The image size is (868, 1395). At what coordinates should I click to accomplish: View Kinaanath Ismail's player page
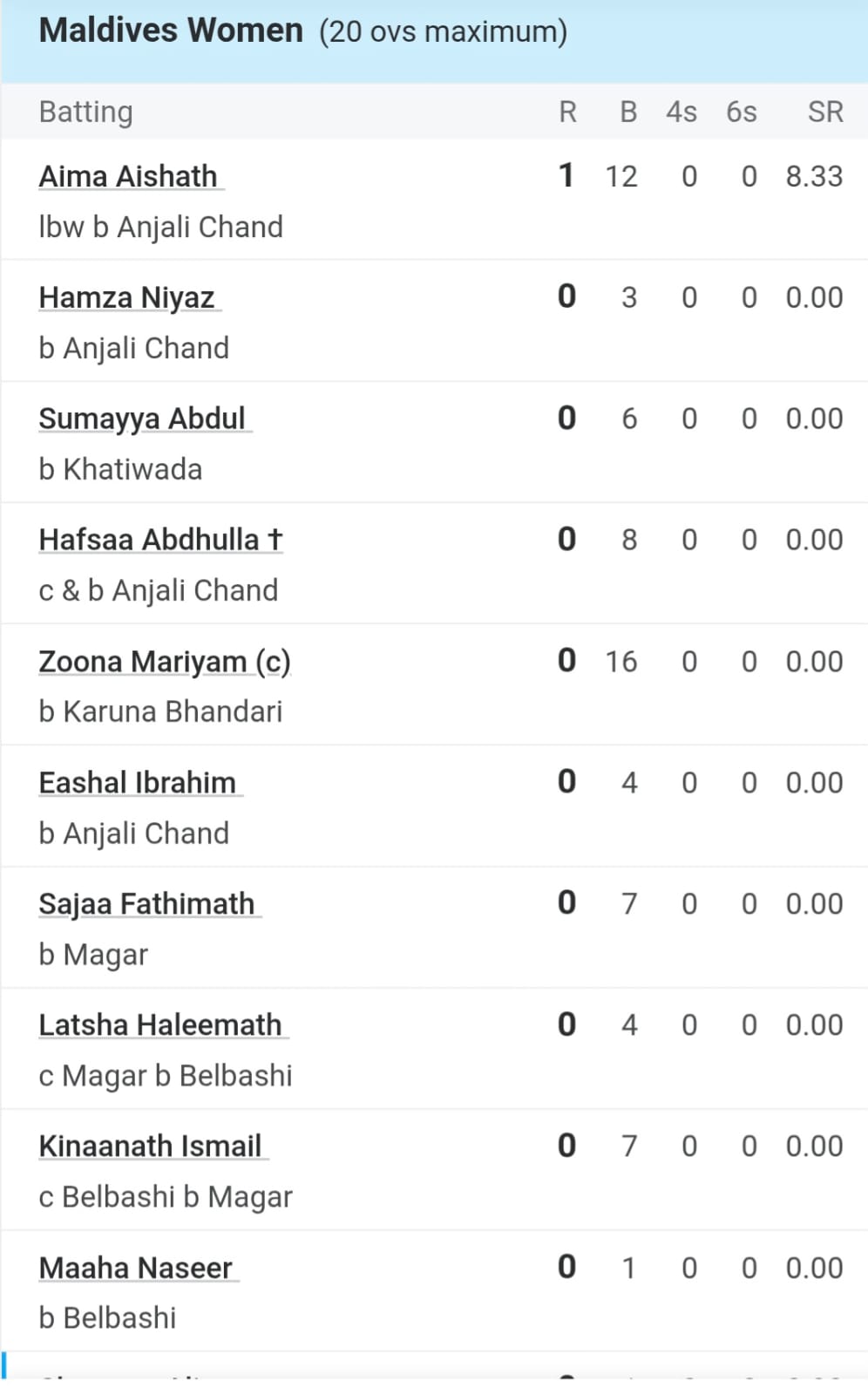pos(151,1147)
